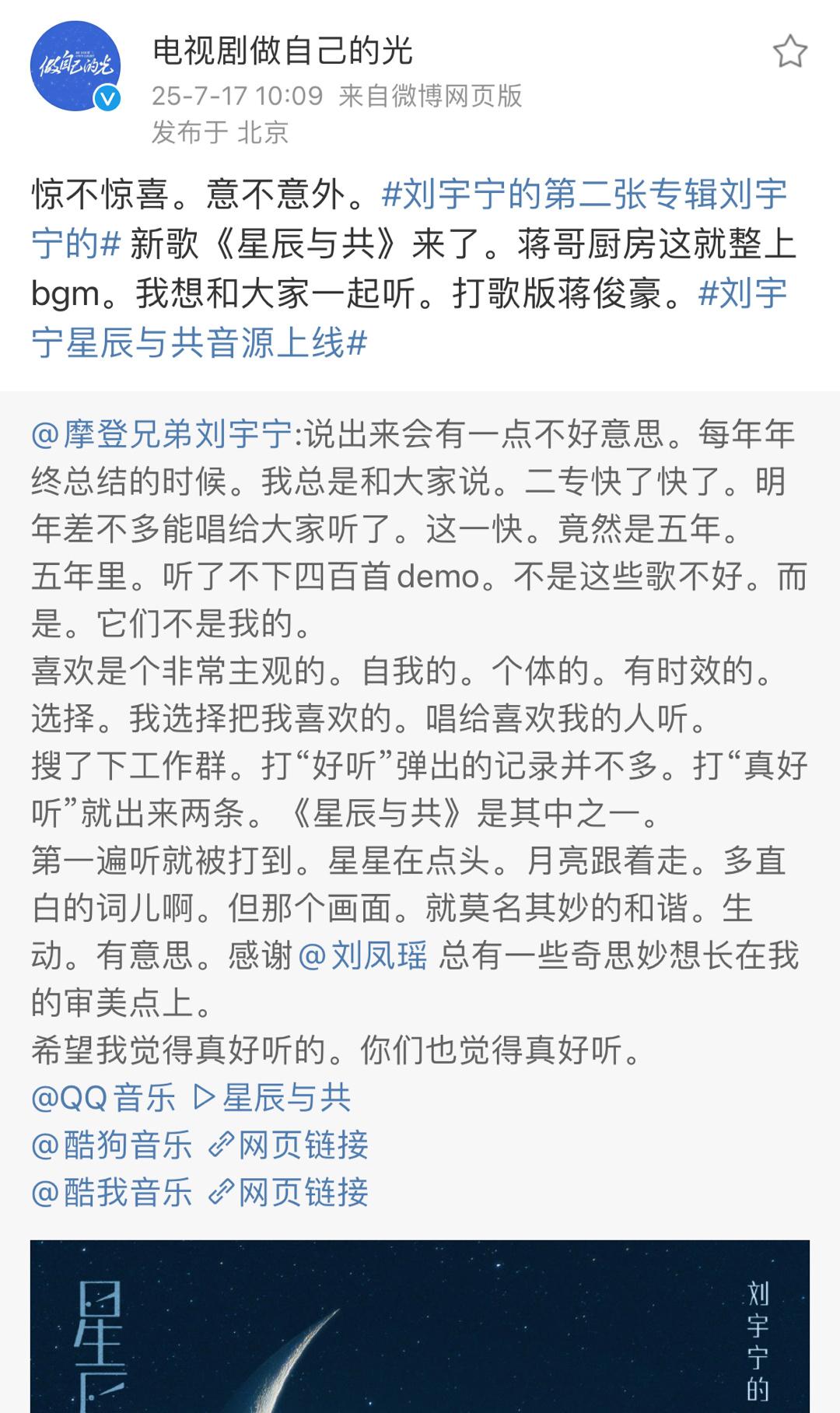The width and height of the screenshot is (840, 1413).
Task: Open the @QQ音乐 mention
Action: [x=103, y=1097]
